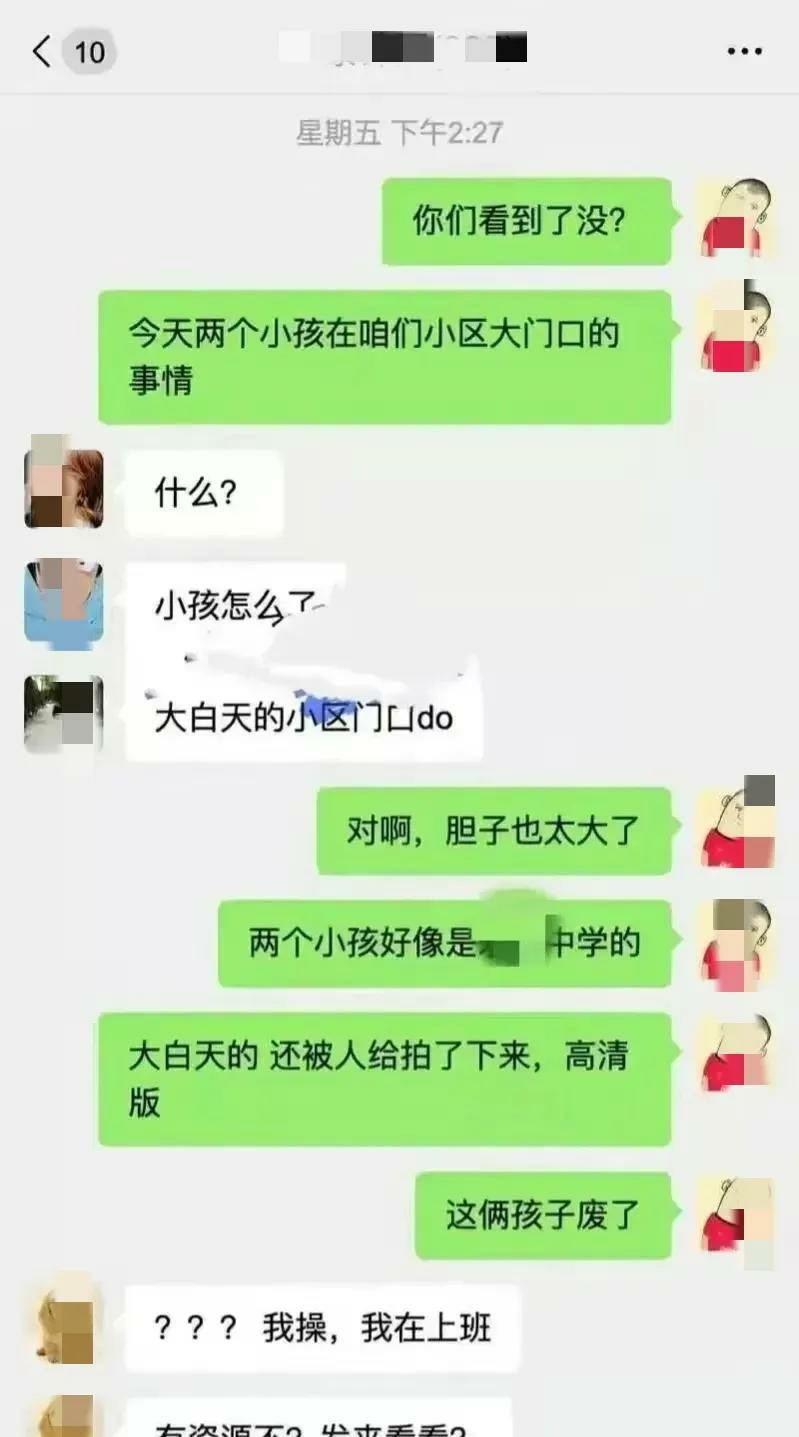
Task: Open avatar next to 这俩孩子废了 message
Action: tap(736, 1214)
